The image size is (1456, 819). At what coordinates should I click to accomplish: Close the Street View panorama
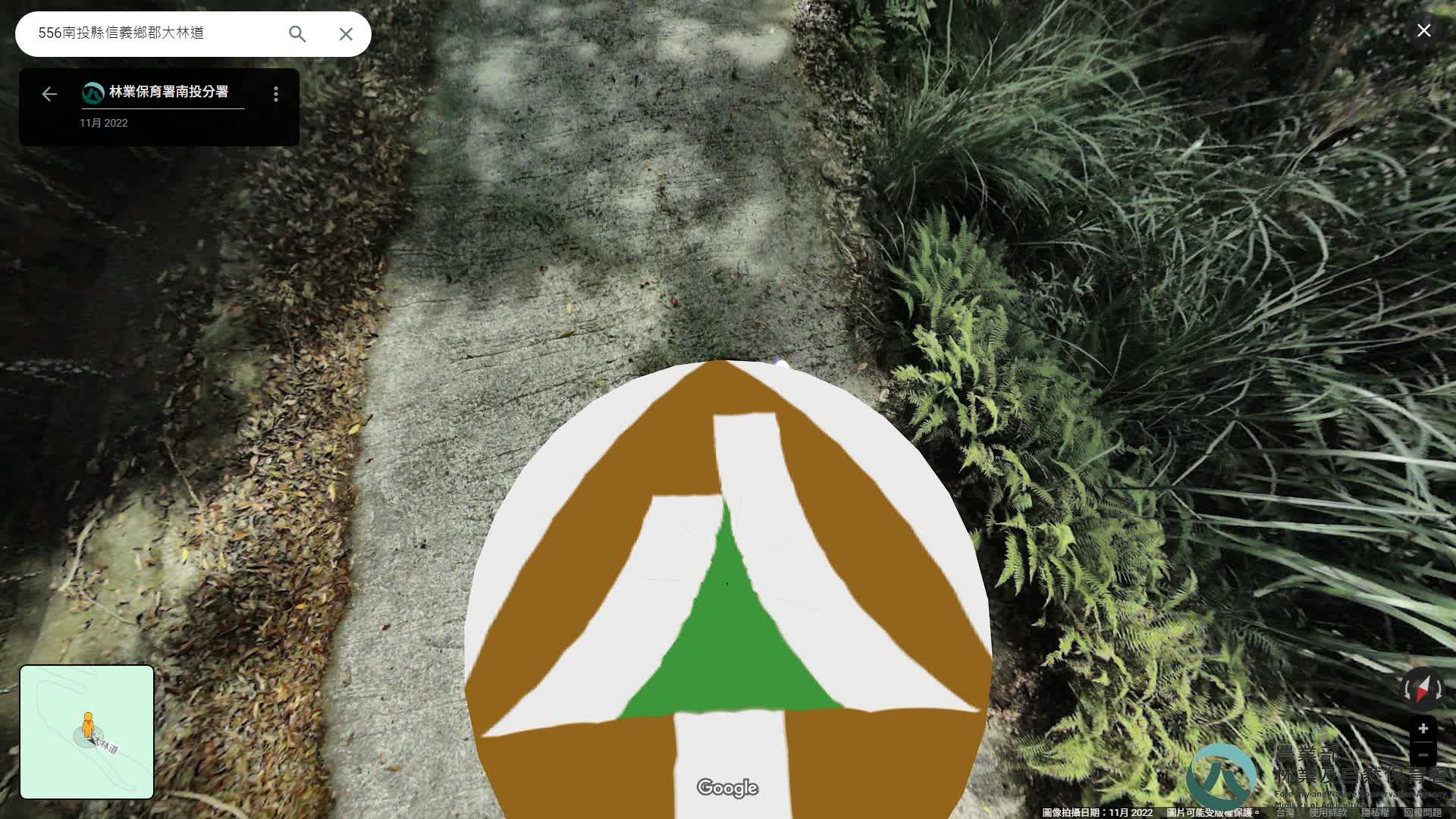coord(1423,30)
